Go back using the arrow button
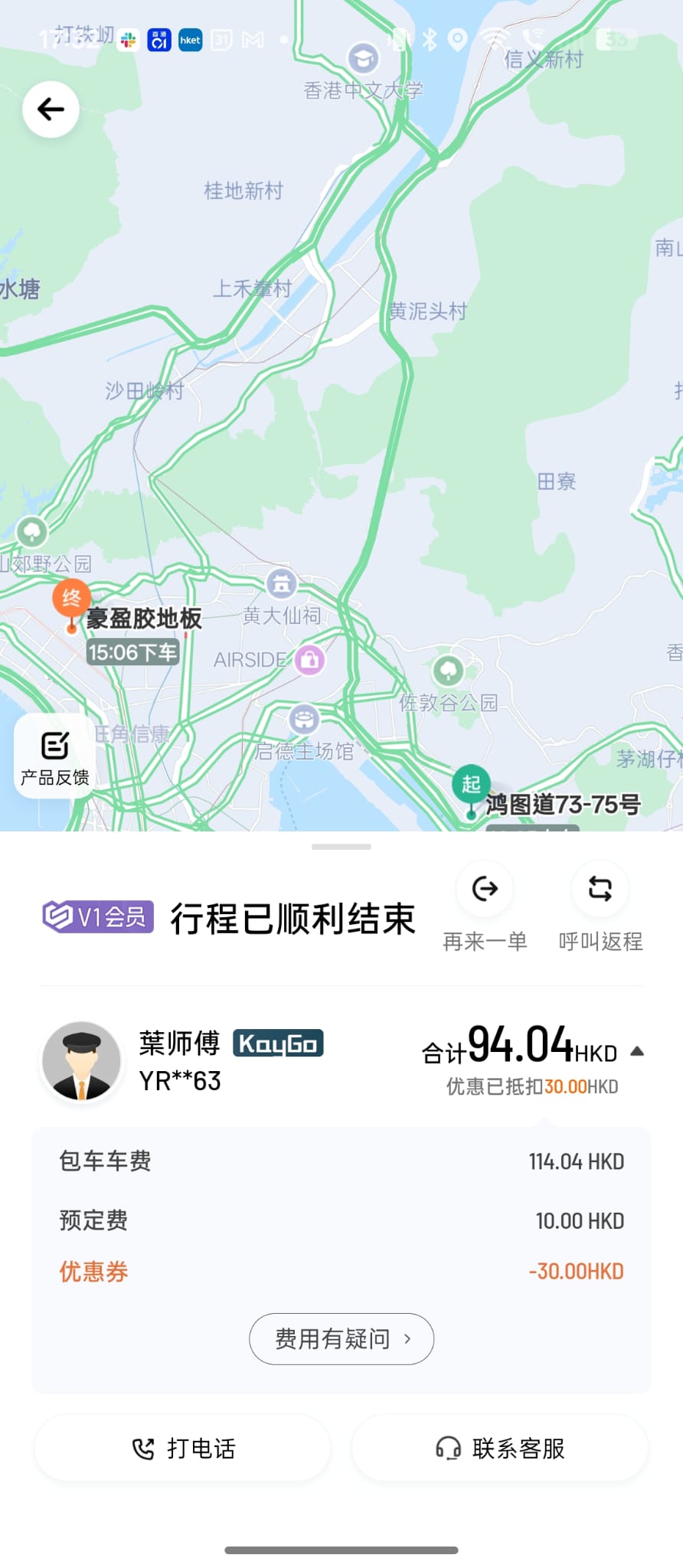The height and width of the screenshot is (1568, 683). (51, 109)
